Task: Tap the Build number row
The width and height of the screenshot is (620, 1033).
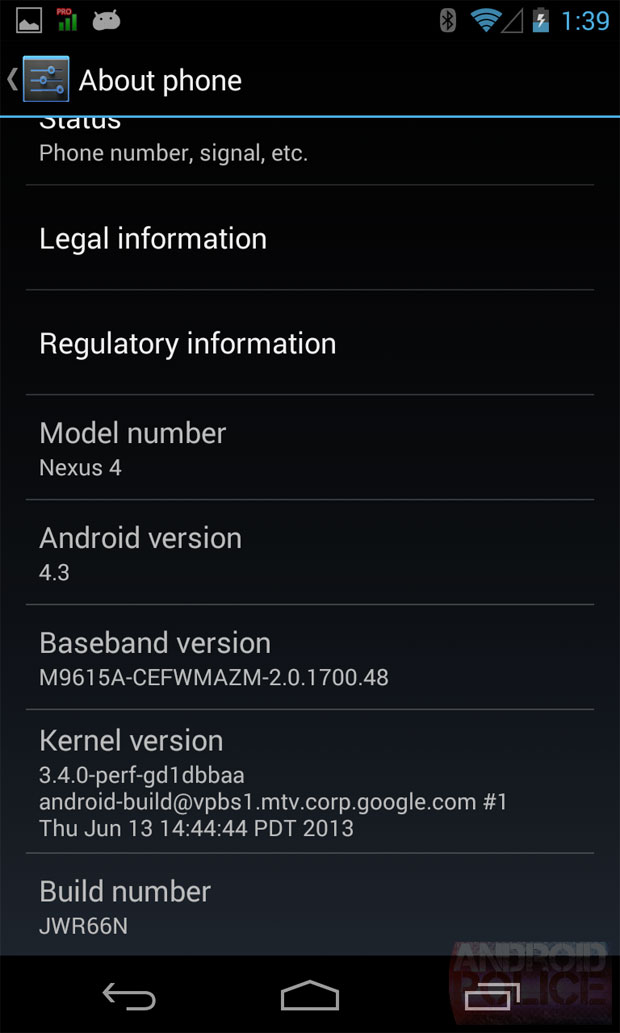Action: (310, 905)
